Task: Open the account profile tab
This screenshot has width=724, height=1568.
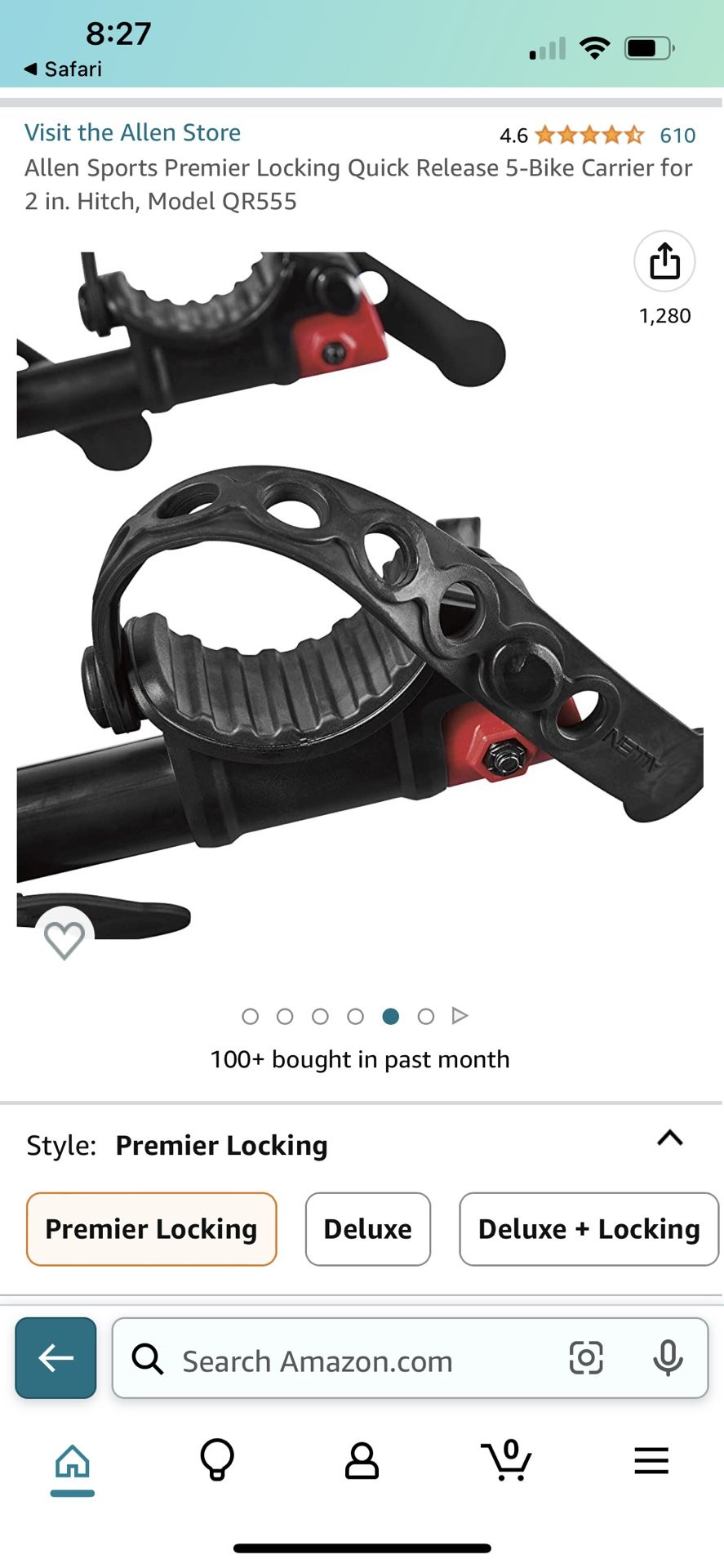Action: [362, 1460]
